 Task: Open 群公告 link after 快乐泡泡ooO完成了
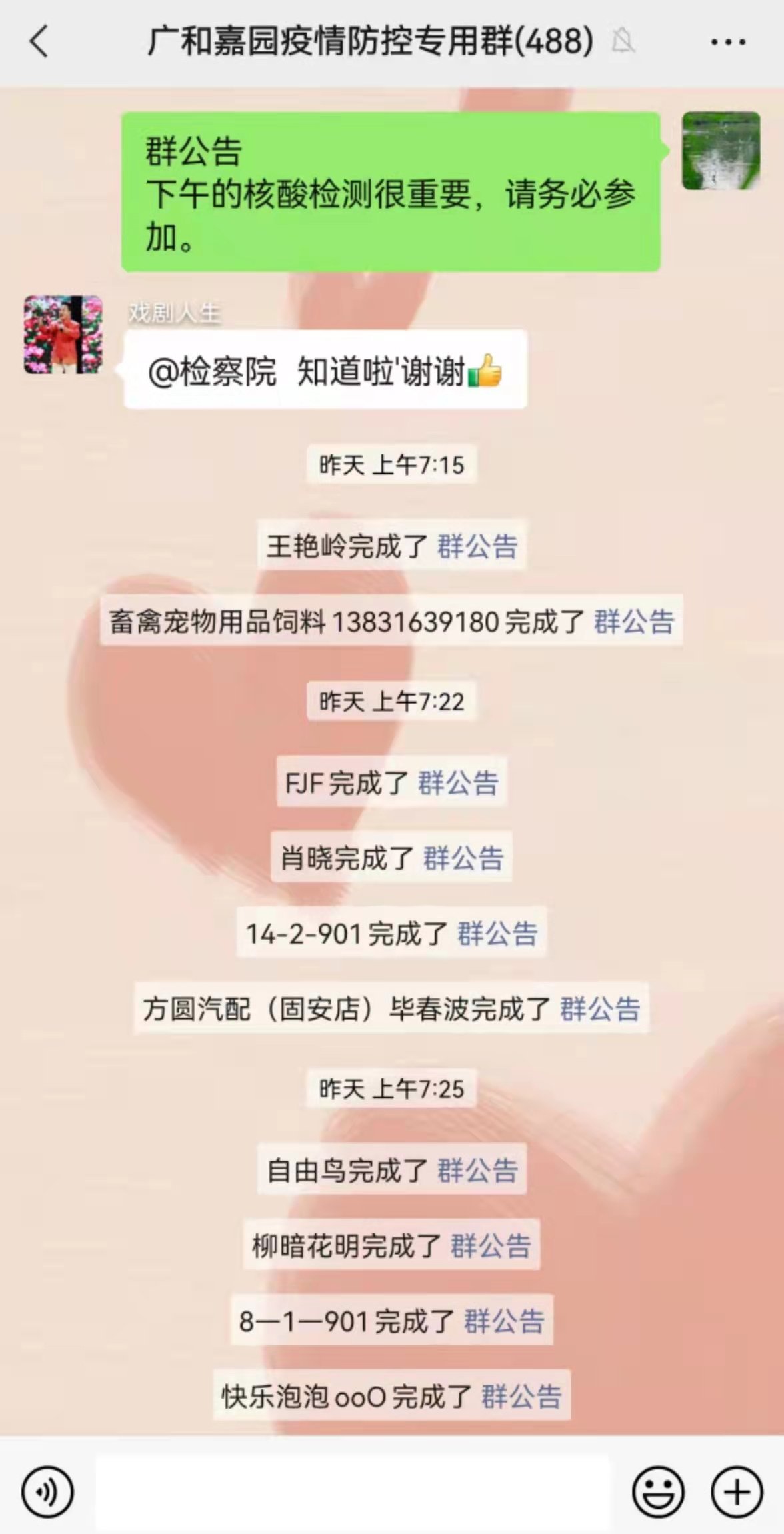pos(521,1396)
